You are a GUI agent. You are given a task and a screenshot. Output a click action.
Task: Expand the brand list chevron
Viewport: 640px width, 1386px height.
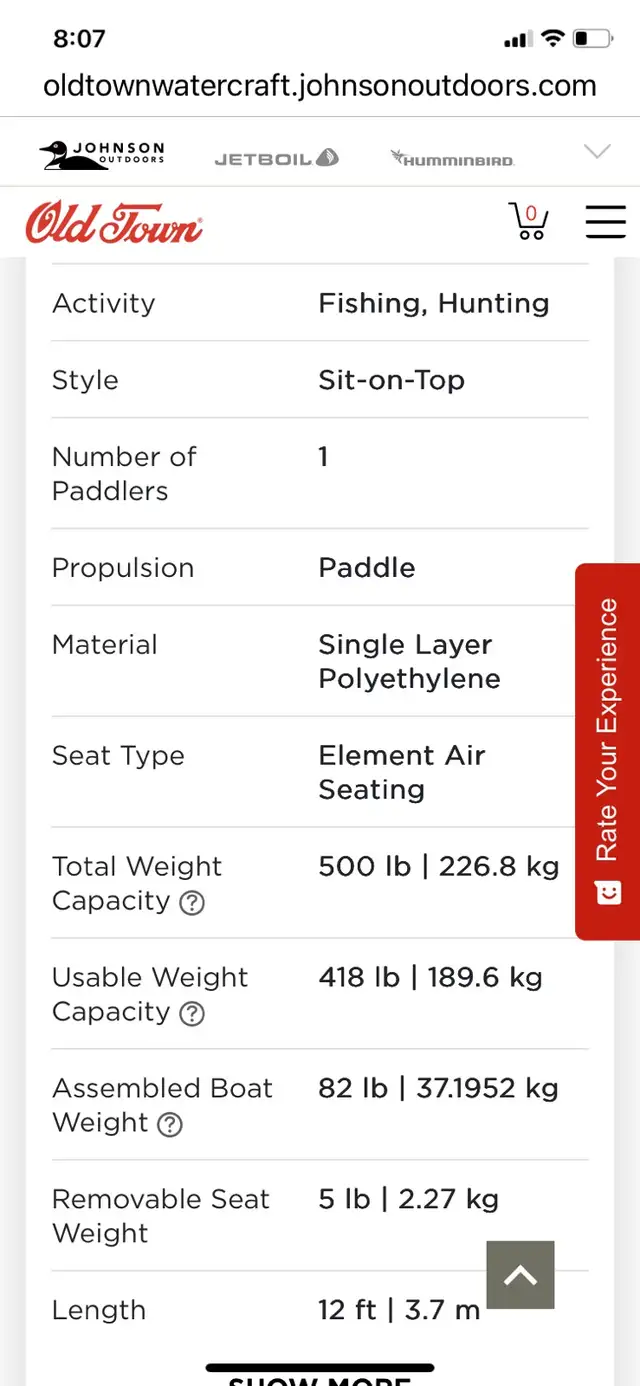(597, 152)
